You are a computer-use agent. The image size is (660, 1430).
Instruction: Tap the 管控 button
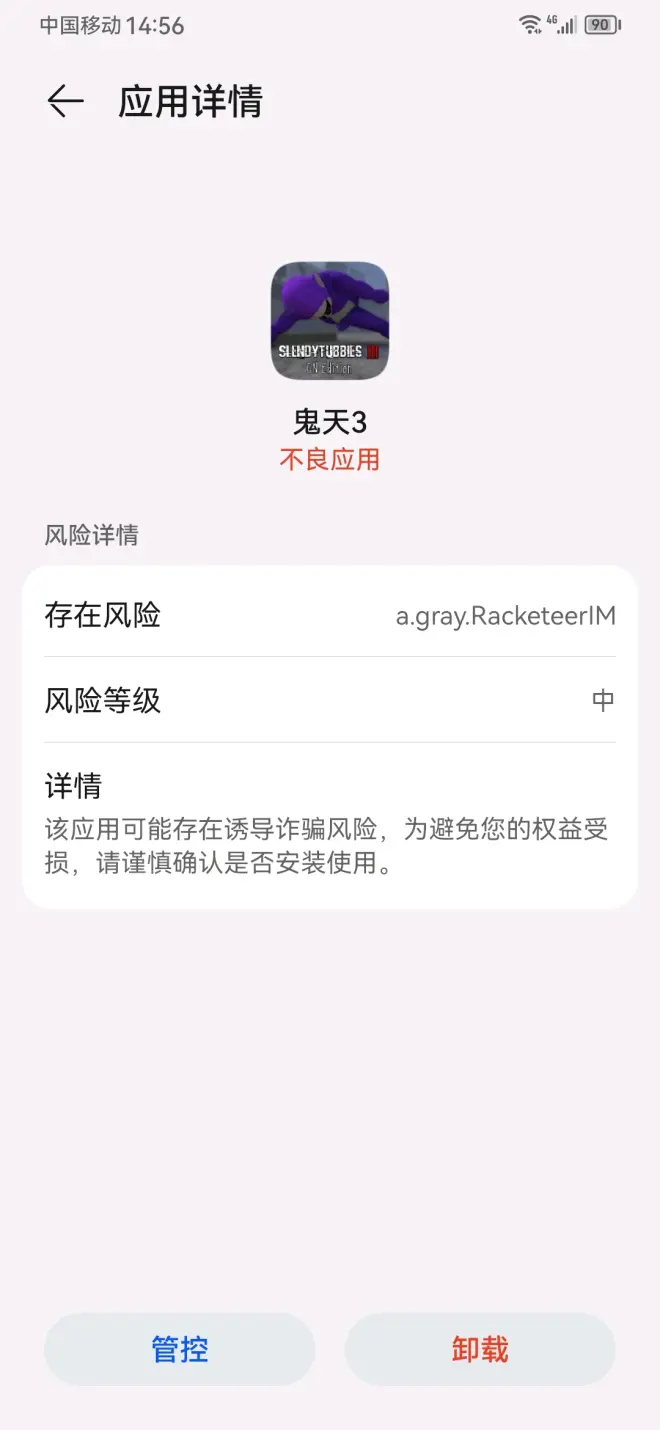click(180, 1349)
